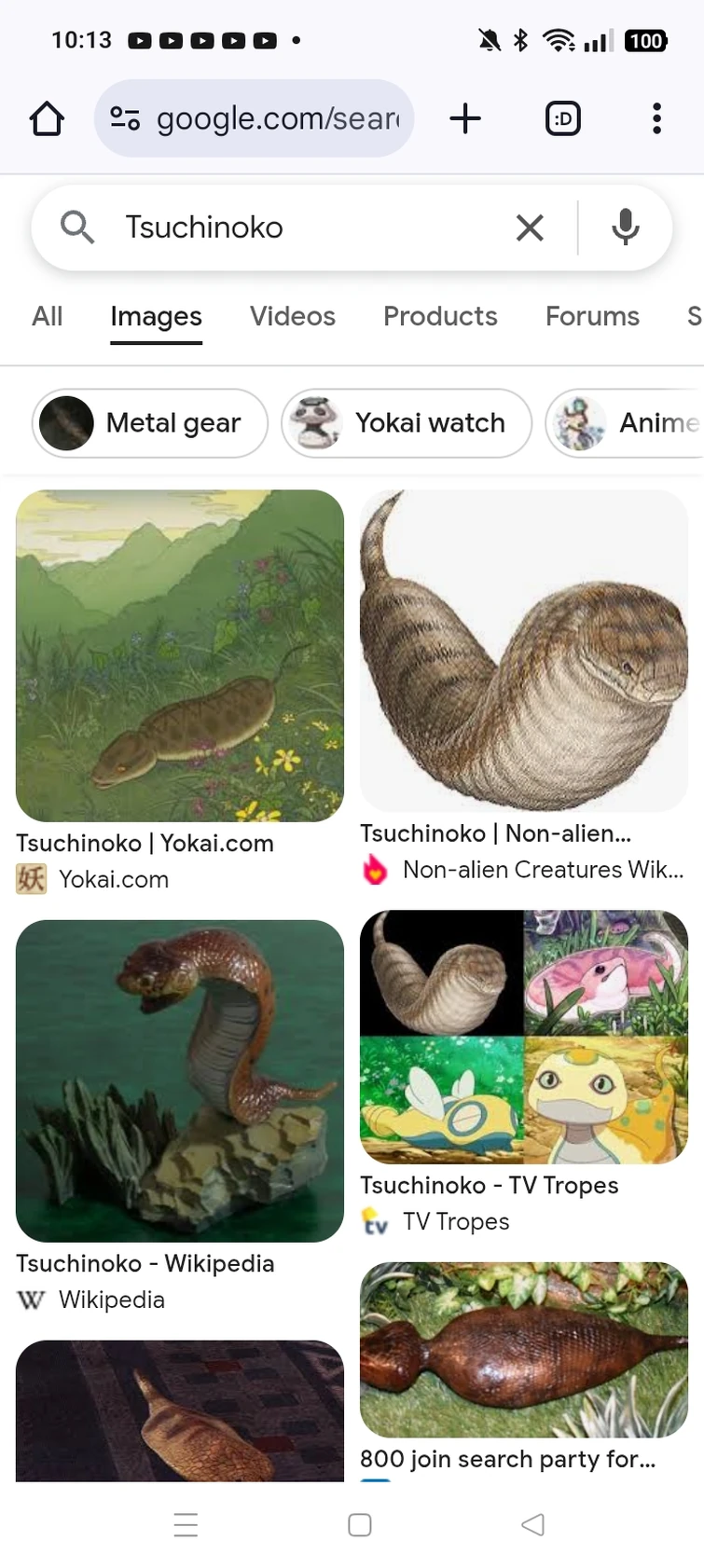The image size is (704, 1568).
Task: Open the browser overflow menu
Action: pyautogui.click(x=656, y=119)
